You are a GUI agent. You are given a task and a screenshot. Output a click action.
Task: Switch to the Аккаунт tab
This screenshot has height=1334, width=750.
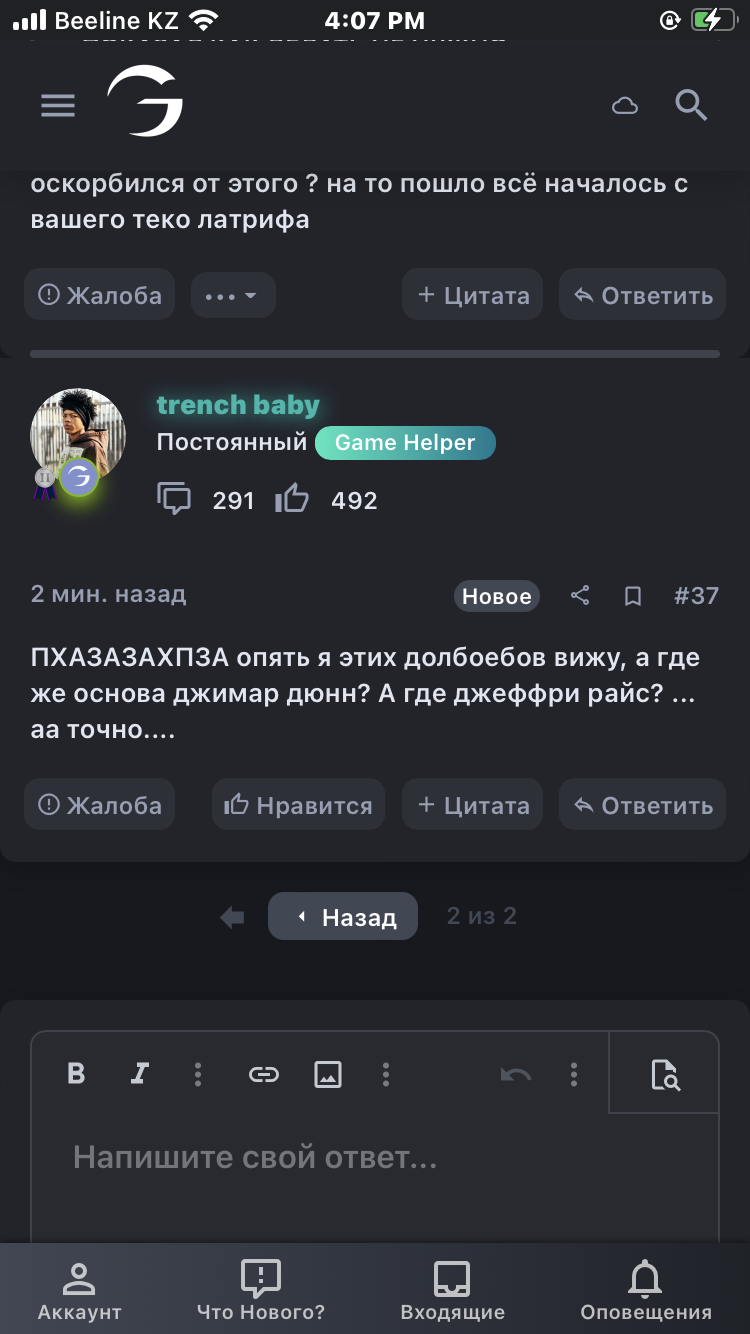79,1290
